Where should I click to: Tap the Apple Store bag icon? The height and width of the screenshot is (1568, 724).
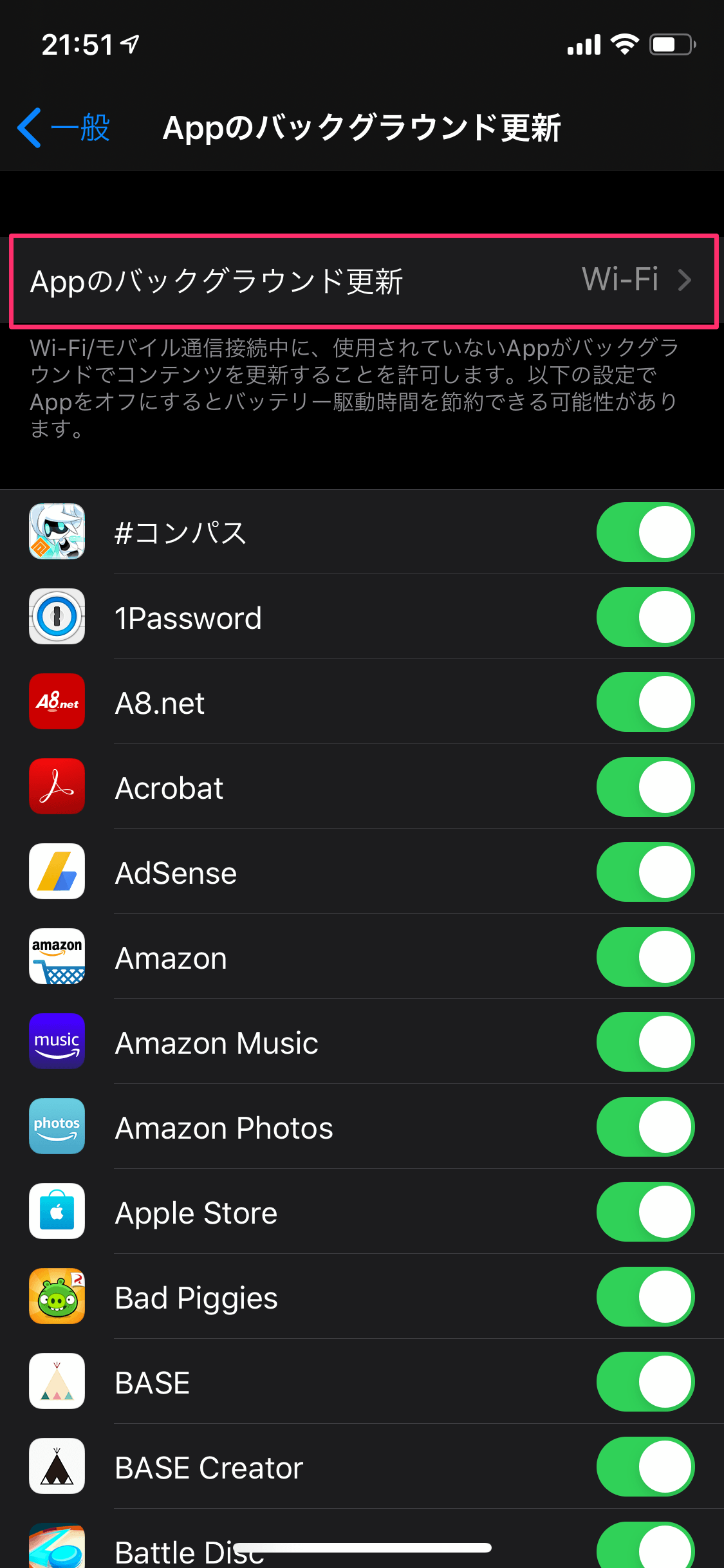[x=57, y=1211]
